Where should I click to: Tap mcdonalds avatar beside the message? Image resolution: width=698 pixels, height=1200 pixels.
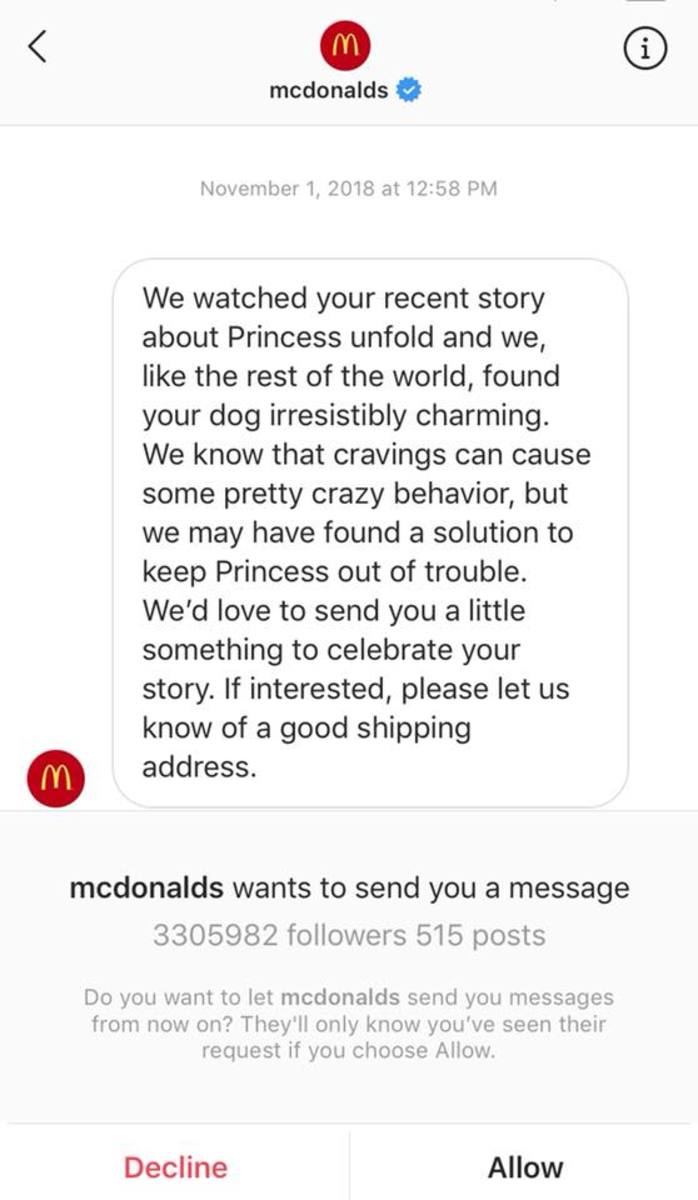[x=58, y=776]
